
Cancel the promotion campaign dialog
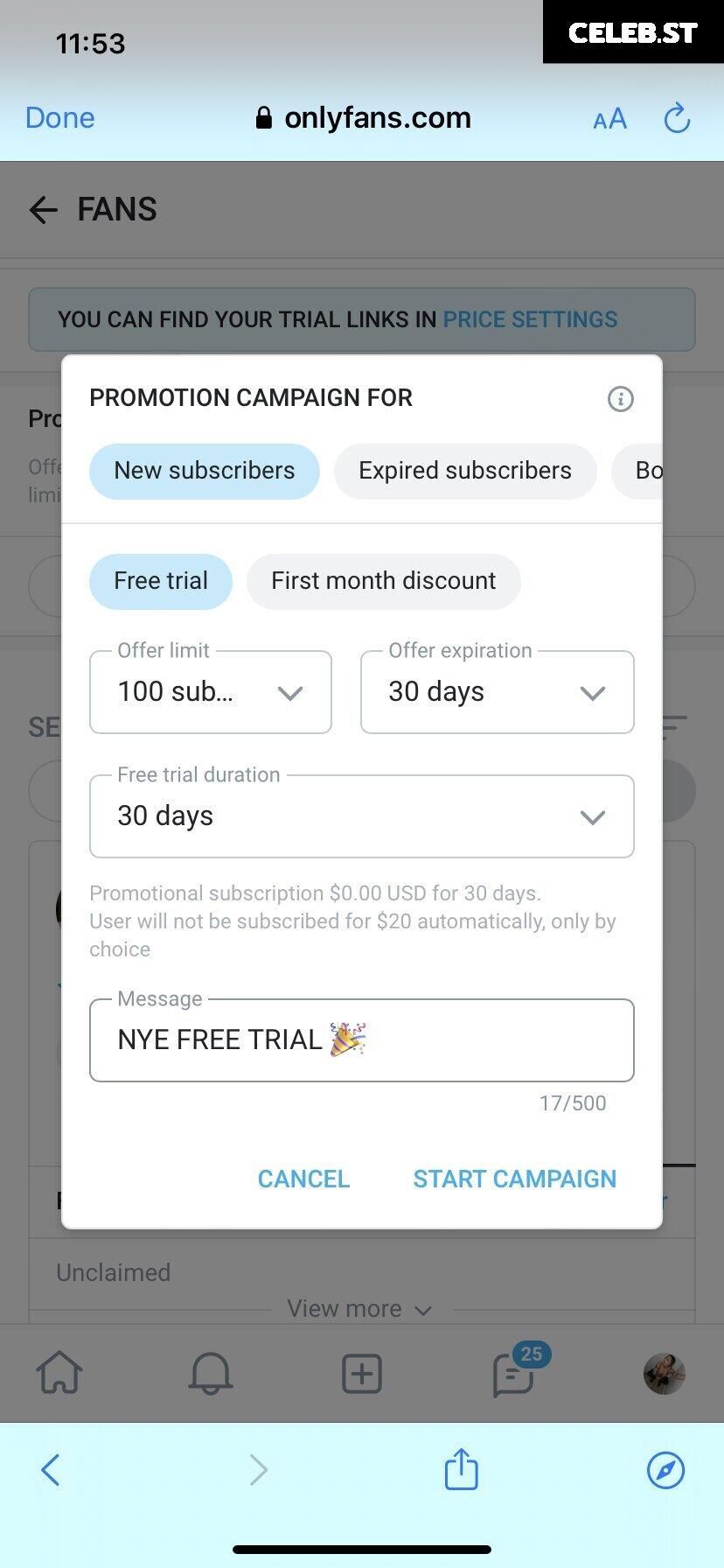click(x=303, y=1179)
